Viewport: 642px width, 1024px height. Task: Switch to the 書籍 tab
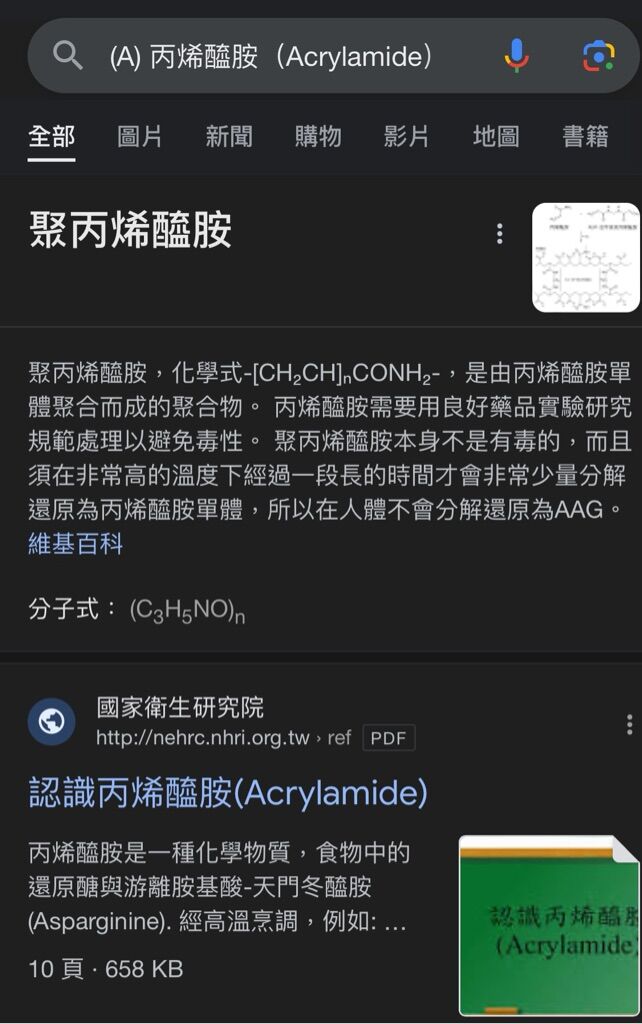585,137
